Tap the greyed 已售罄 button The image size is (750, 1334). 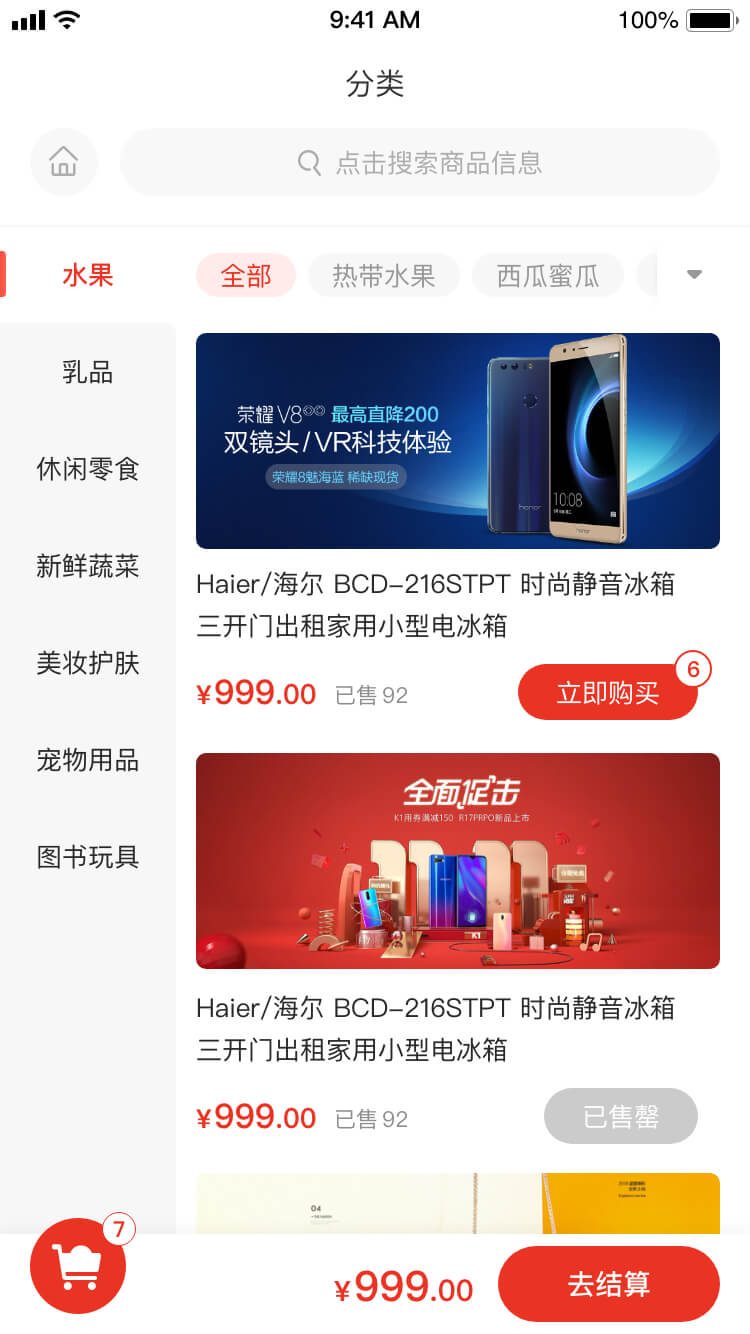click(620, 1116)
